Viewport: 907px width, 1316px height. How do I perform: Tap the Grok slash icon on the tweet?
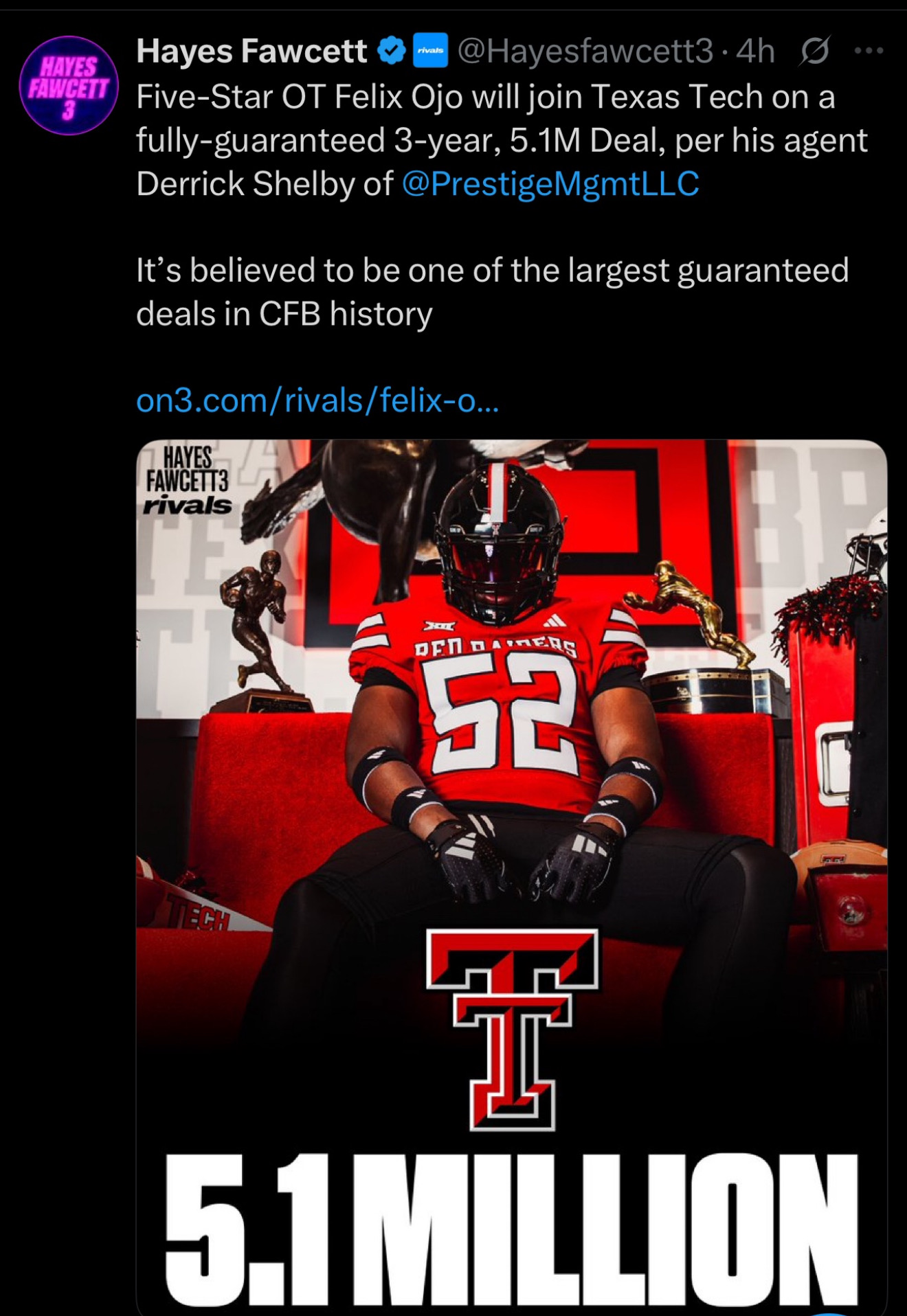(x=814, y=52)
